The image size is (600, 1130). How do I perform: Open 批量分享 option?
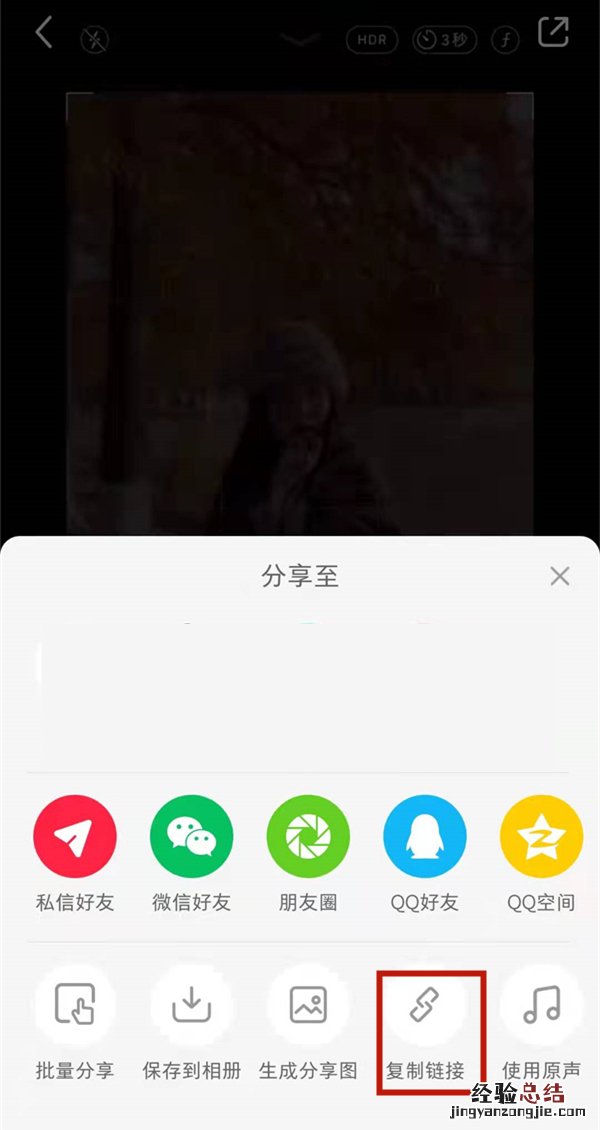click(x=75, y=1006)
